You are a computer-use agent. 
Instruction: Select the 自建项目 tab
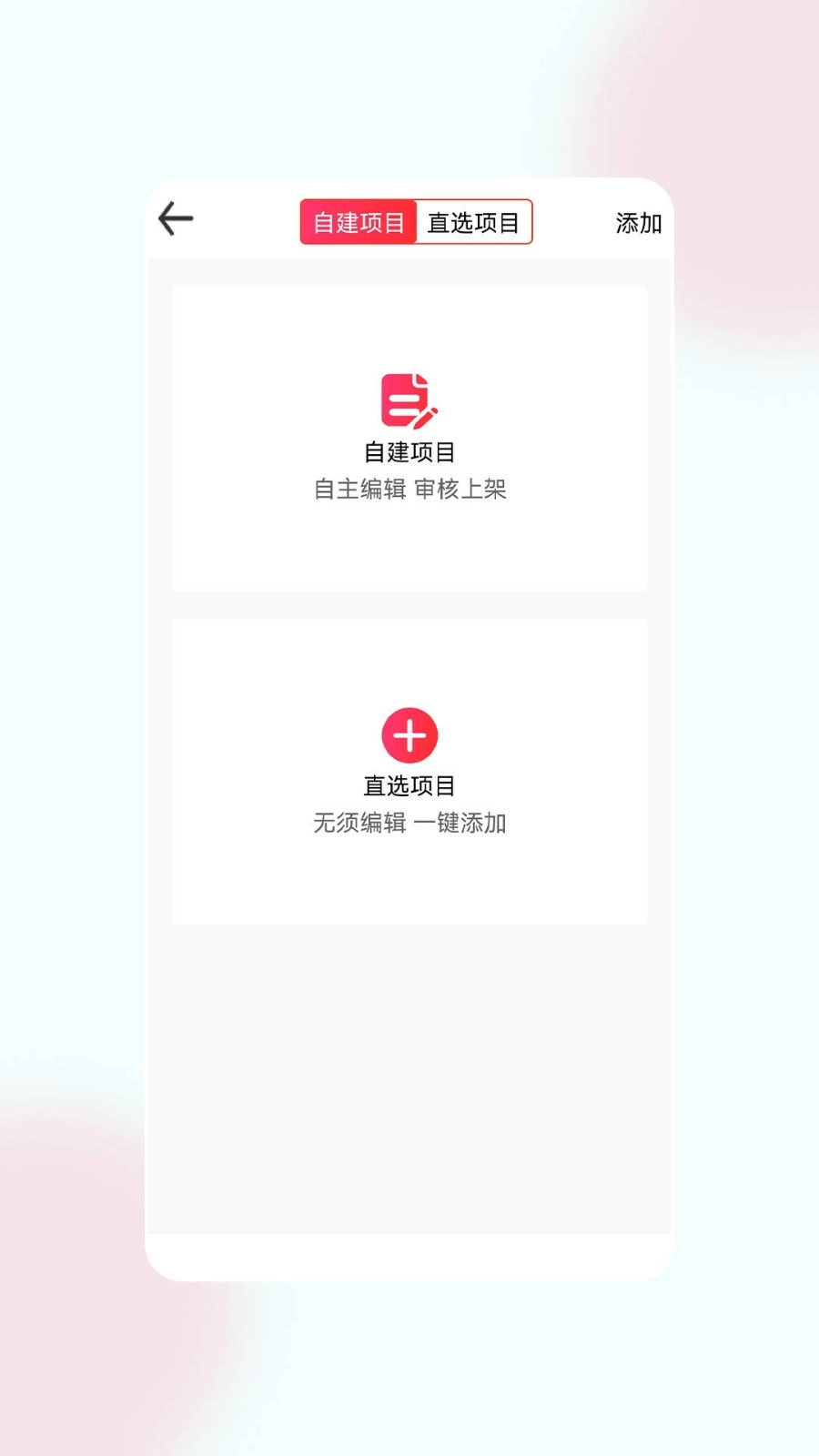click(x=359, y=220)
